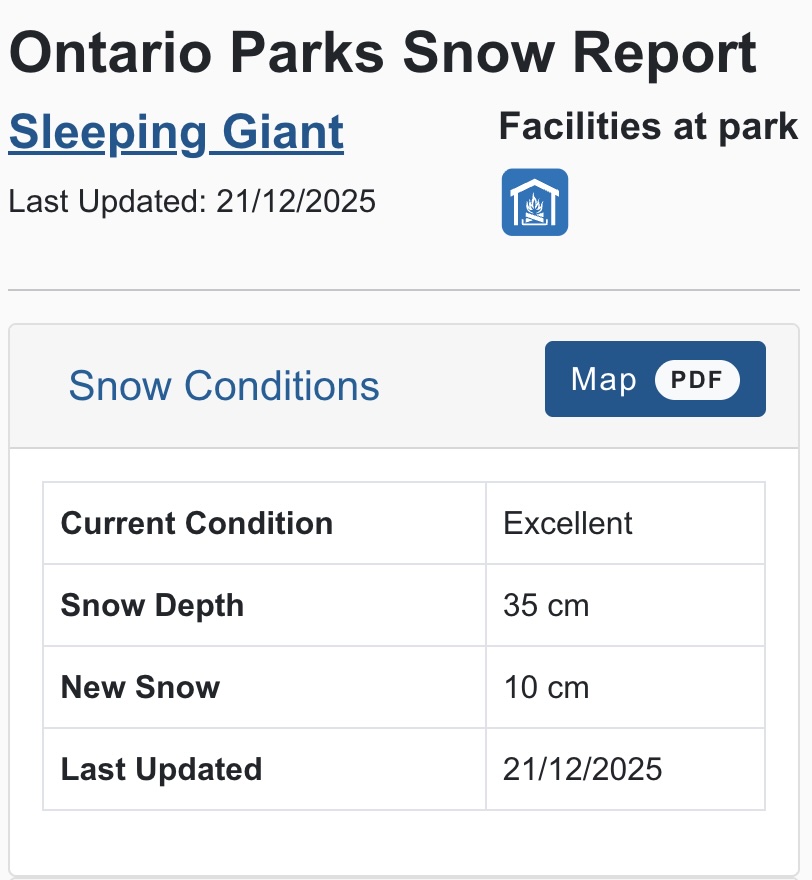Click the Facilities at park label

click(x=648, y=127)
